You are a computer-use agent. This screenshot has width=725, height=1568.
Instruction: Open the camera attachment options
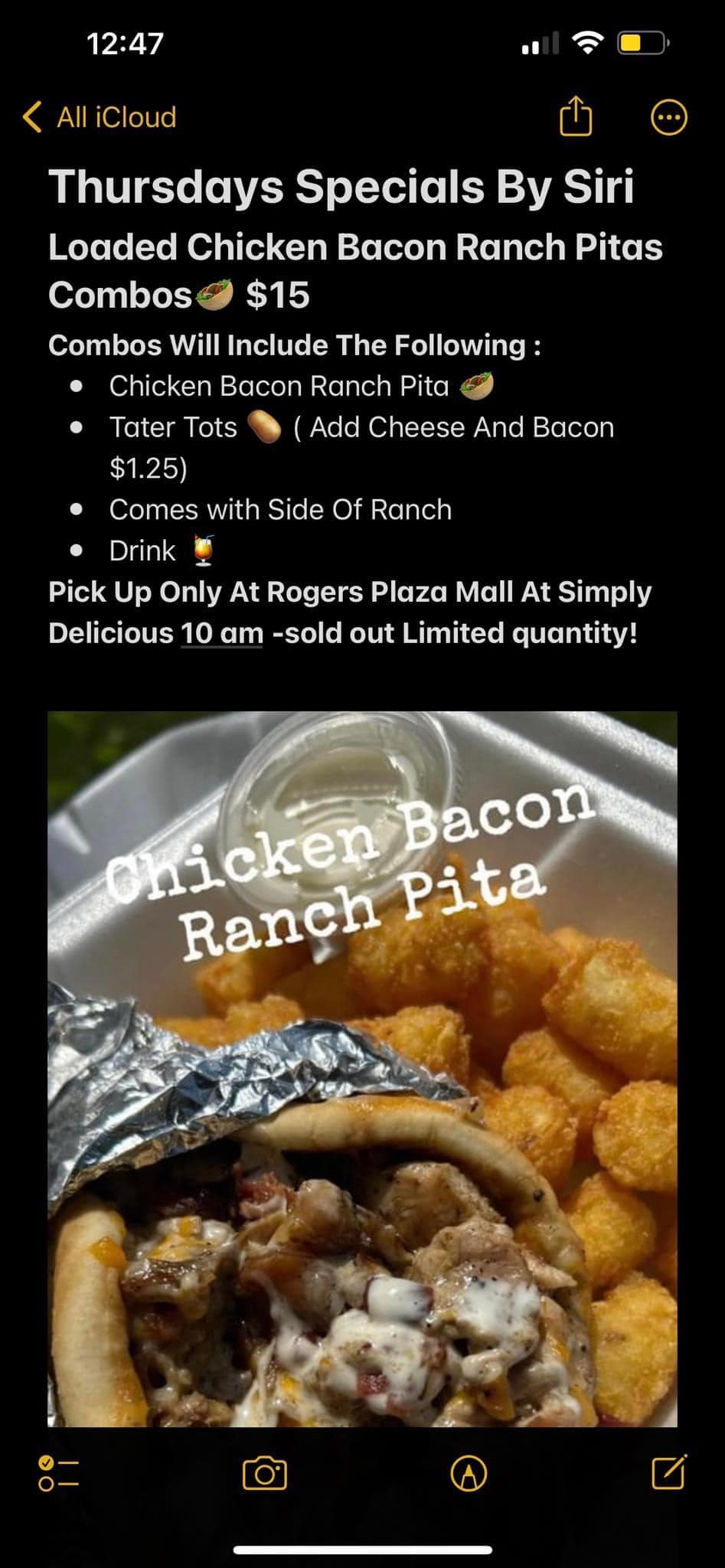coord(264,1473)
